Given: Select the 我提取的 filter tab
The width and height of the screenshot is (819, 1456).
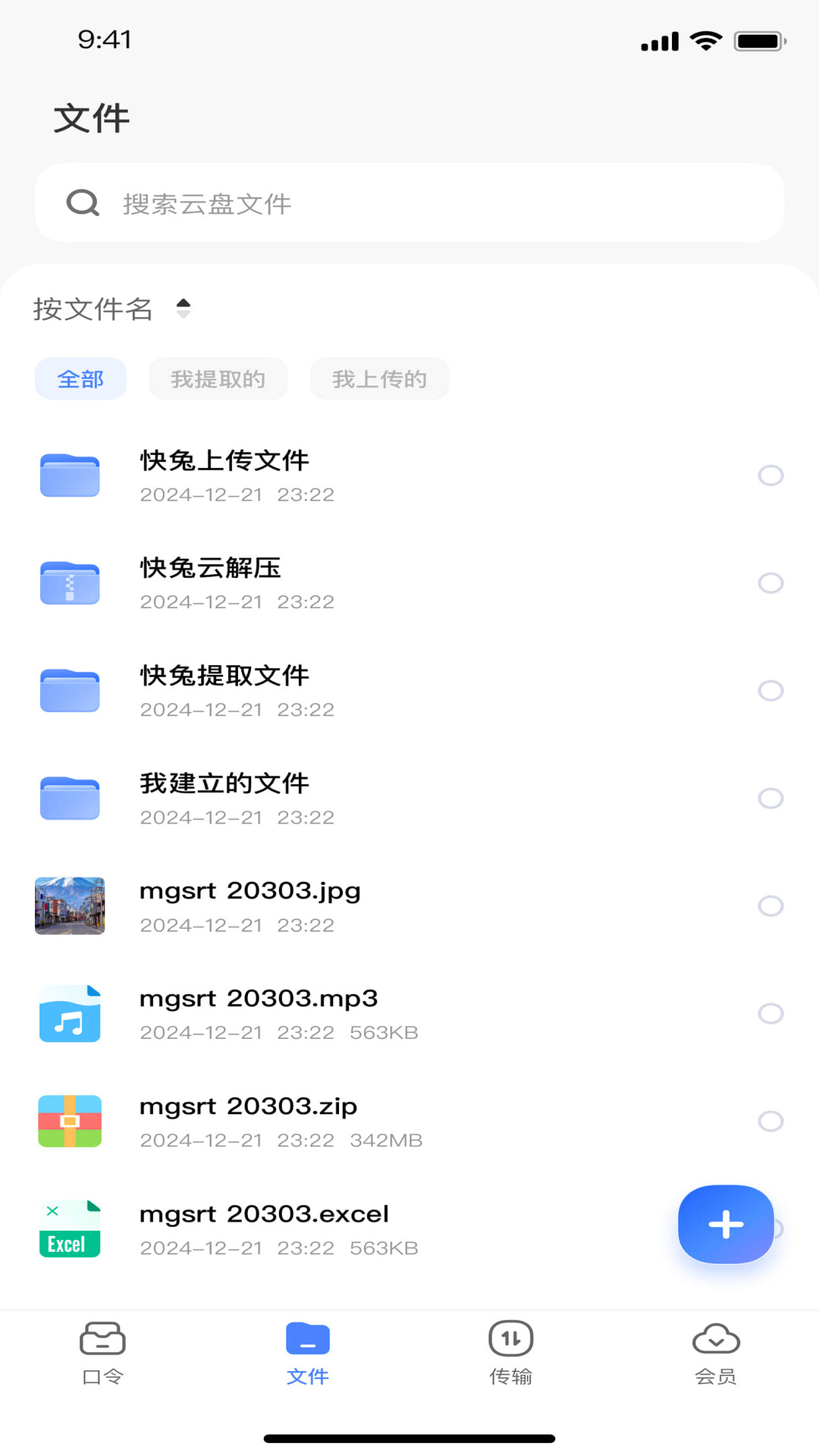Looking at the screenshot, I should click(x=218, y=378).
